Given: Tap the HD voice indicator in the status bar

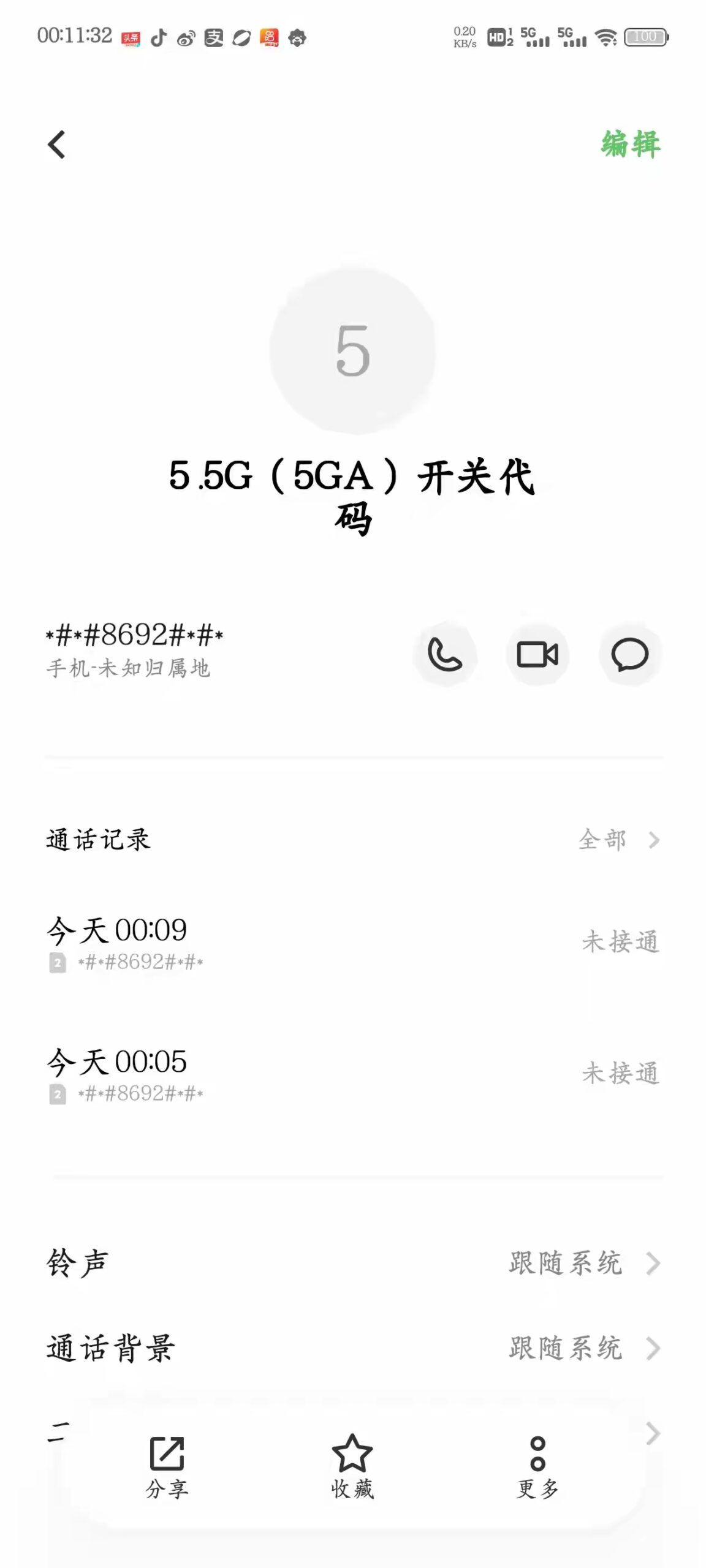Looking at the screenshot, I should [496, 38].
